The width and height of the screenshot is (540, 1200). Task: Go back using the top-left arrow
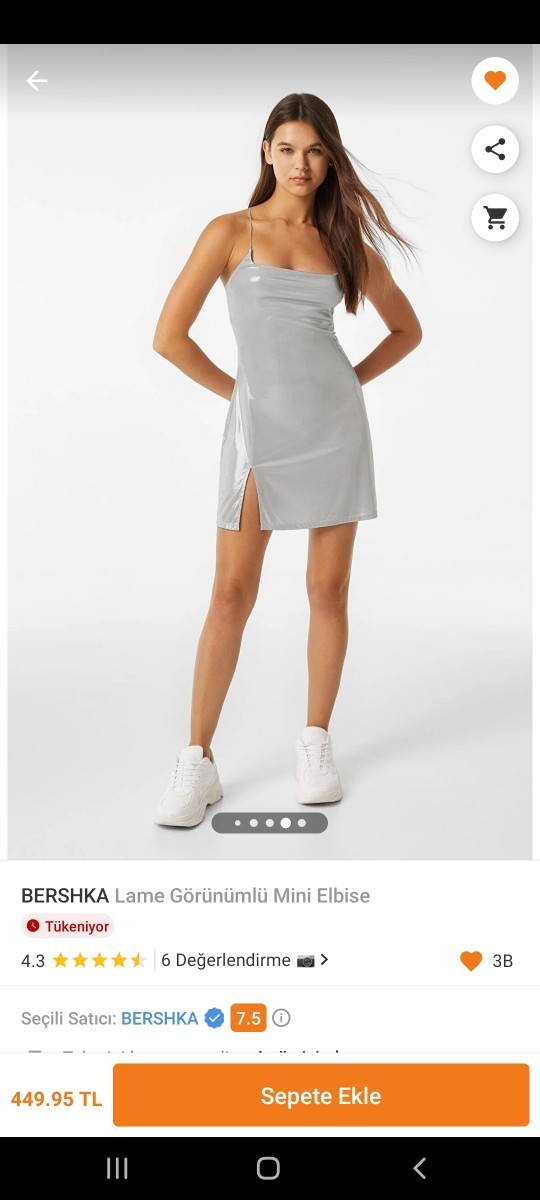[37, 81]
